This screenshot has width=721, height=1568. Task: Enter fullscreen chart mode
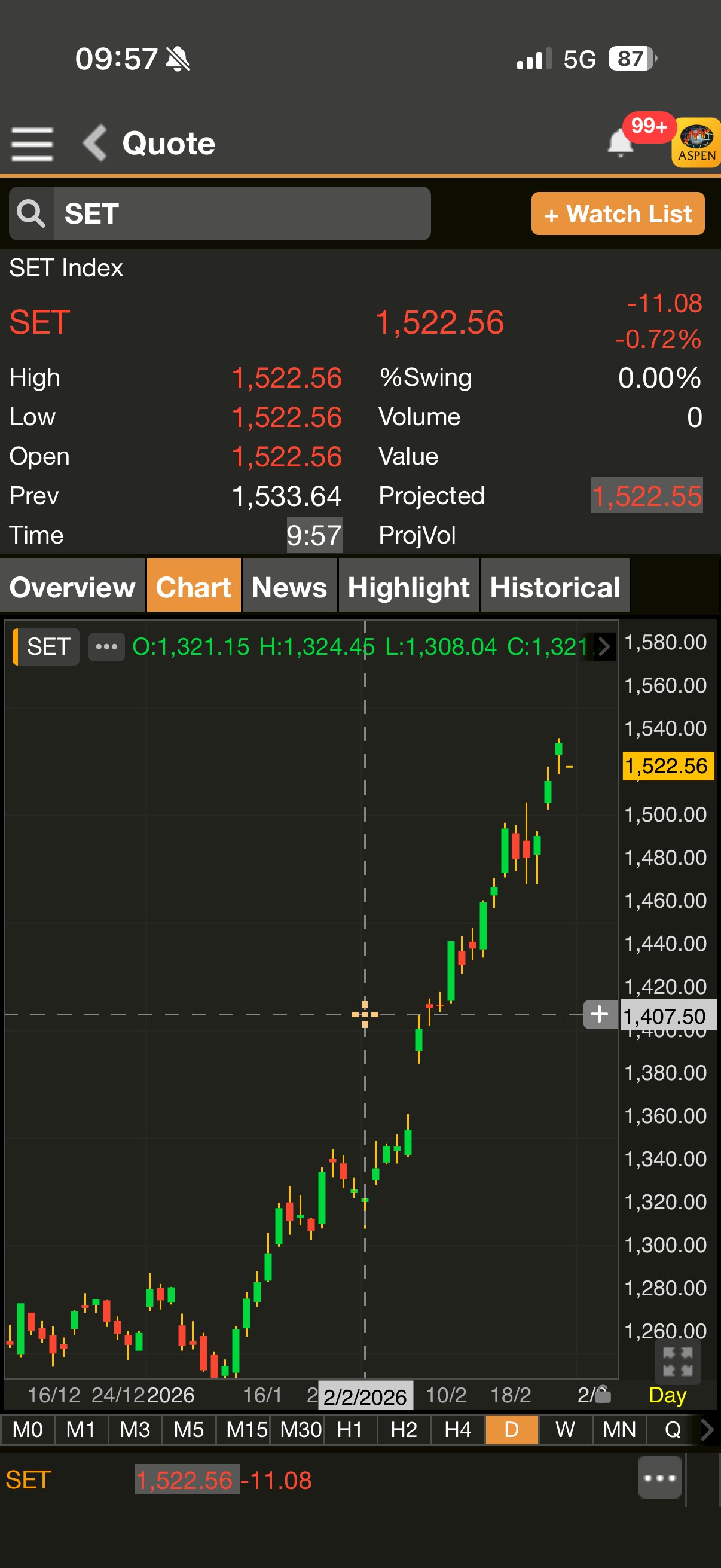point(677,1362)
